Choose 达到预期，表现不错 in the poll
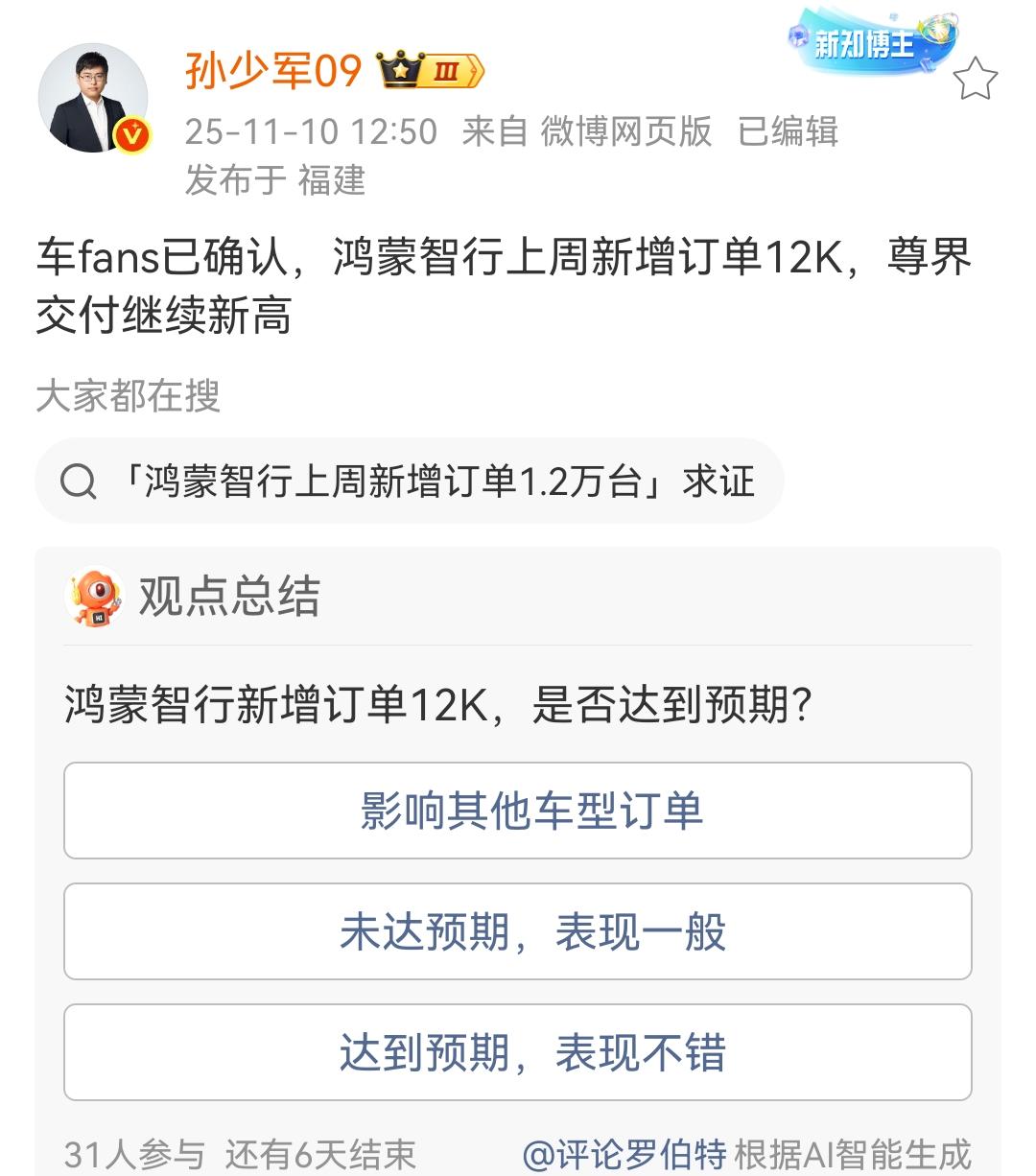 [516, 1053]
